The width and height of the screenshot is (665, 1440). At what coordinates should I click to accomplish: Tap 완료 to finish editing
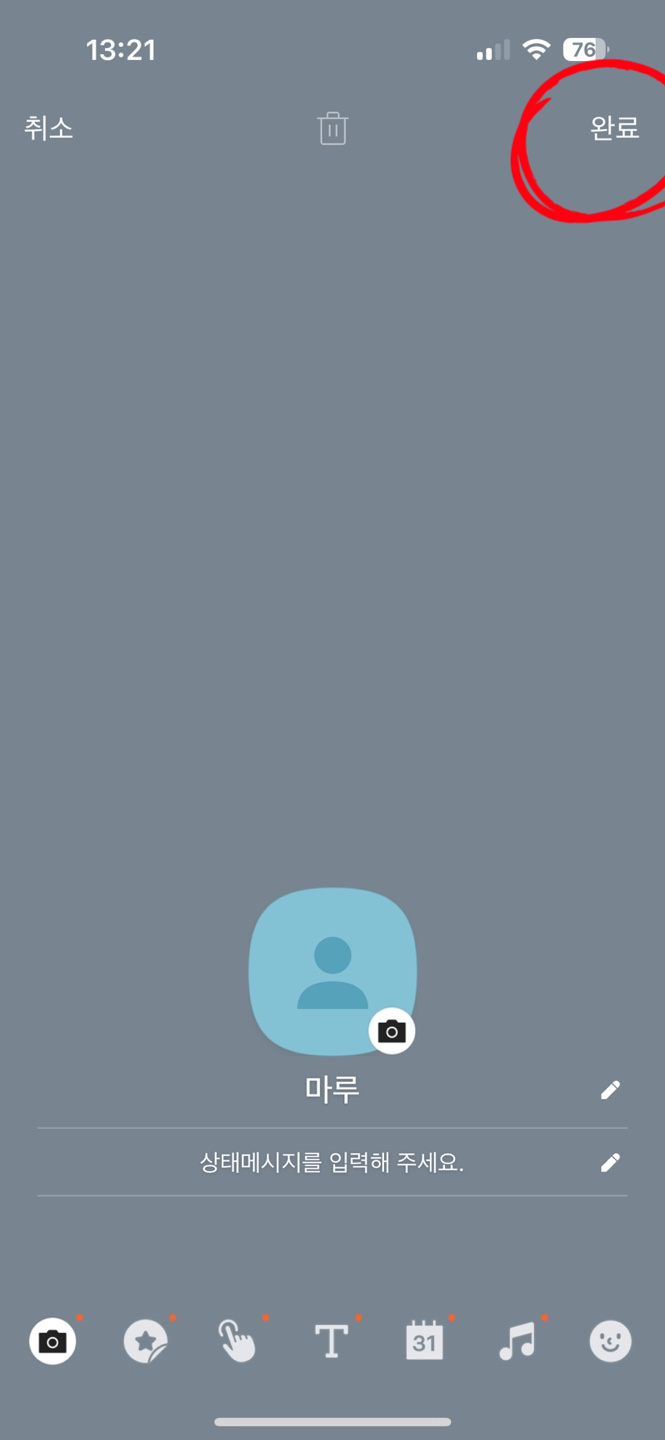[614, 129]
